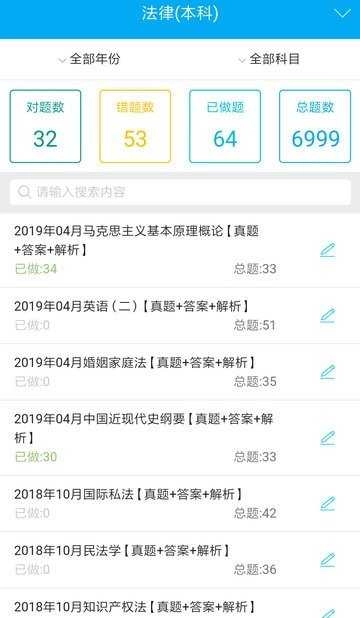The image size is (360, 618).
Task: Open the 已做题 completed questions card
Action: click(225, 126)
